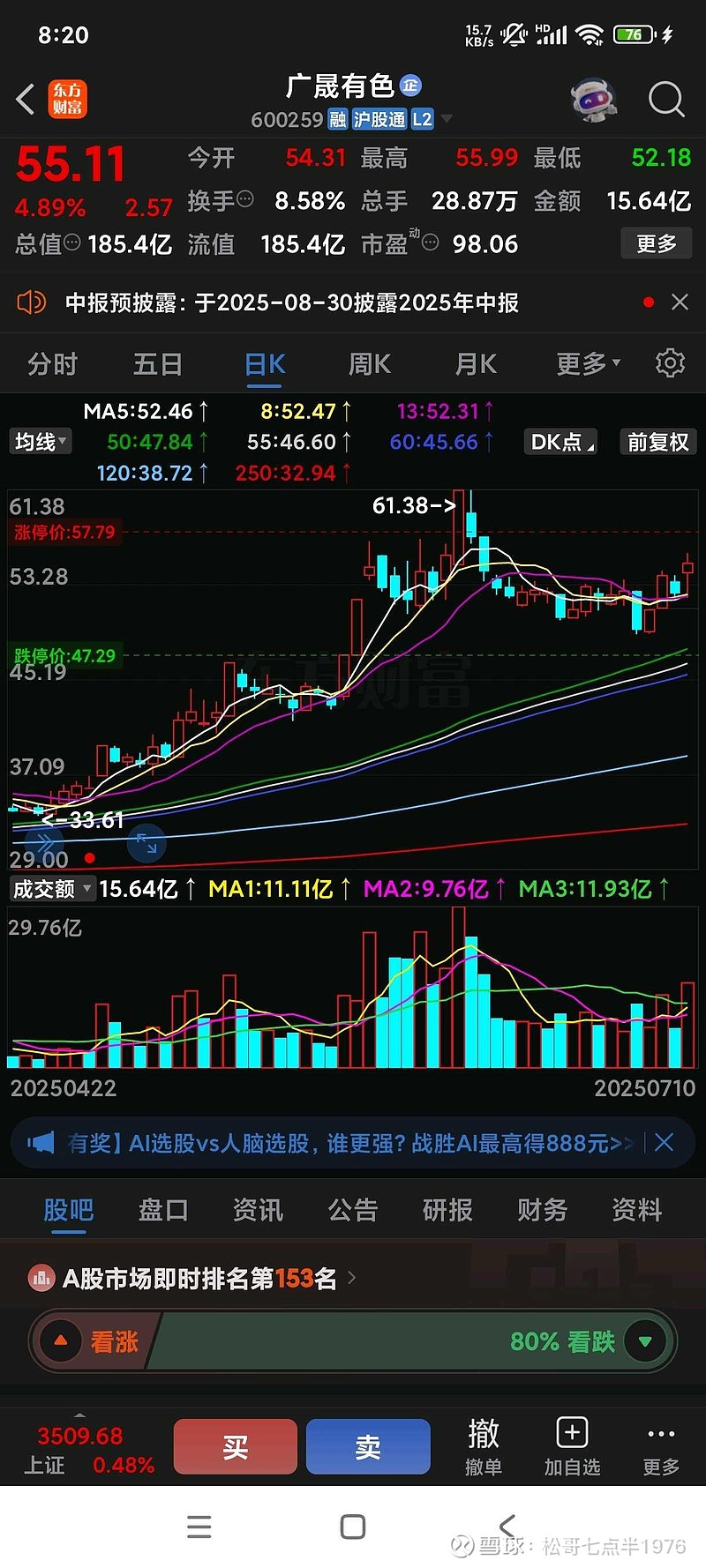Open the chart settings gear icon
Viewport: 706px width, 1568px height.
click(670, 362)
